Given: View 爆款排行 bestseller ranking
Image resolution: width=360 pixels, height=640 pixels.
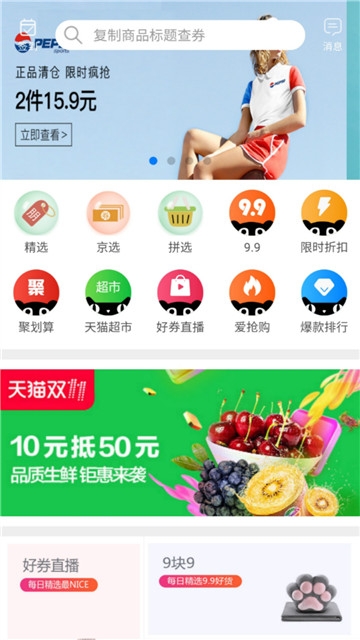Looking at the screenshot, I should 324,302.
